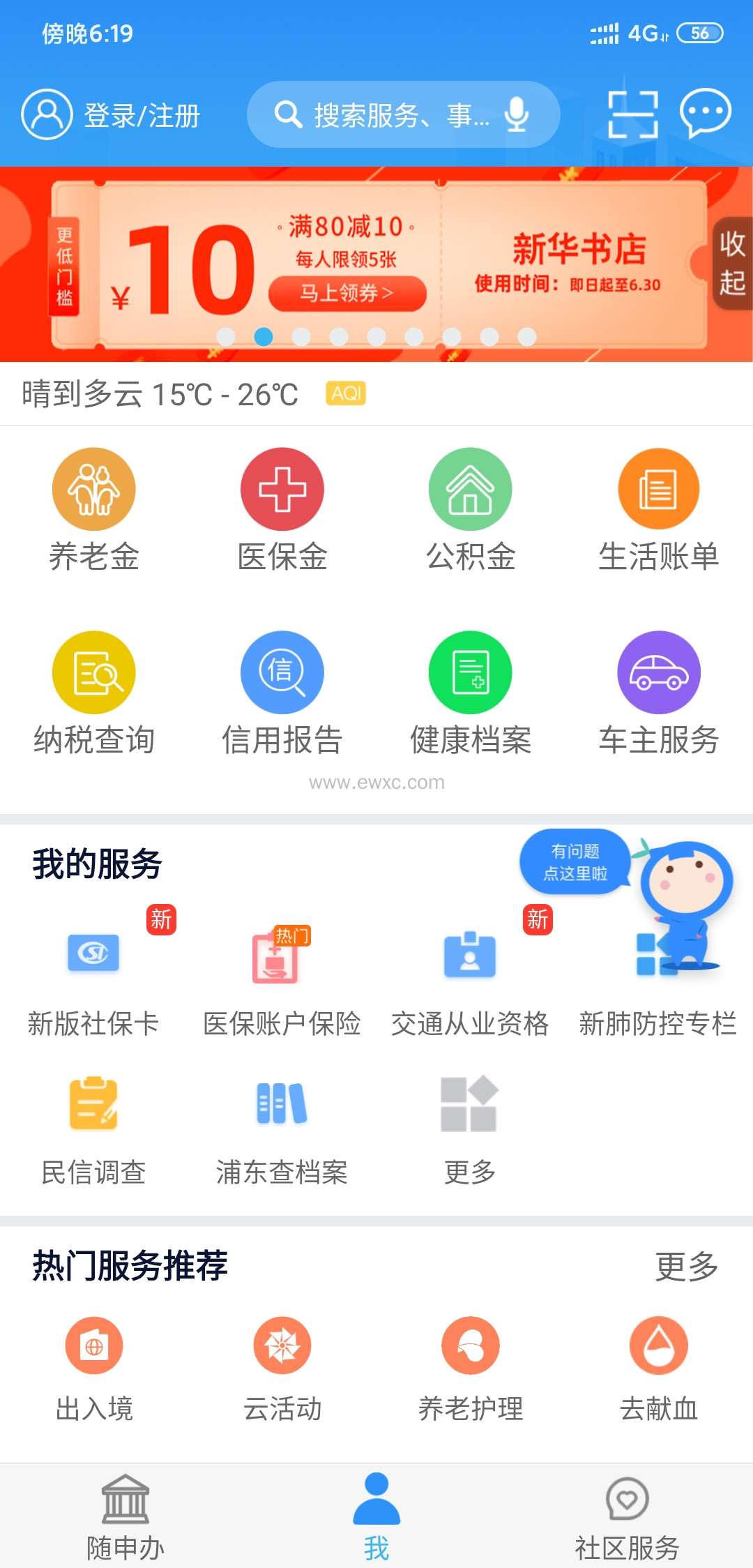Open the messages chat bubble icon
This screenshot has width=753, height=1568.
point(705,113)
